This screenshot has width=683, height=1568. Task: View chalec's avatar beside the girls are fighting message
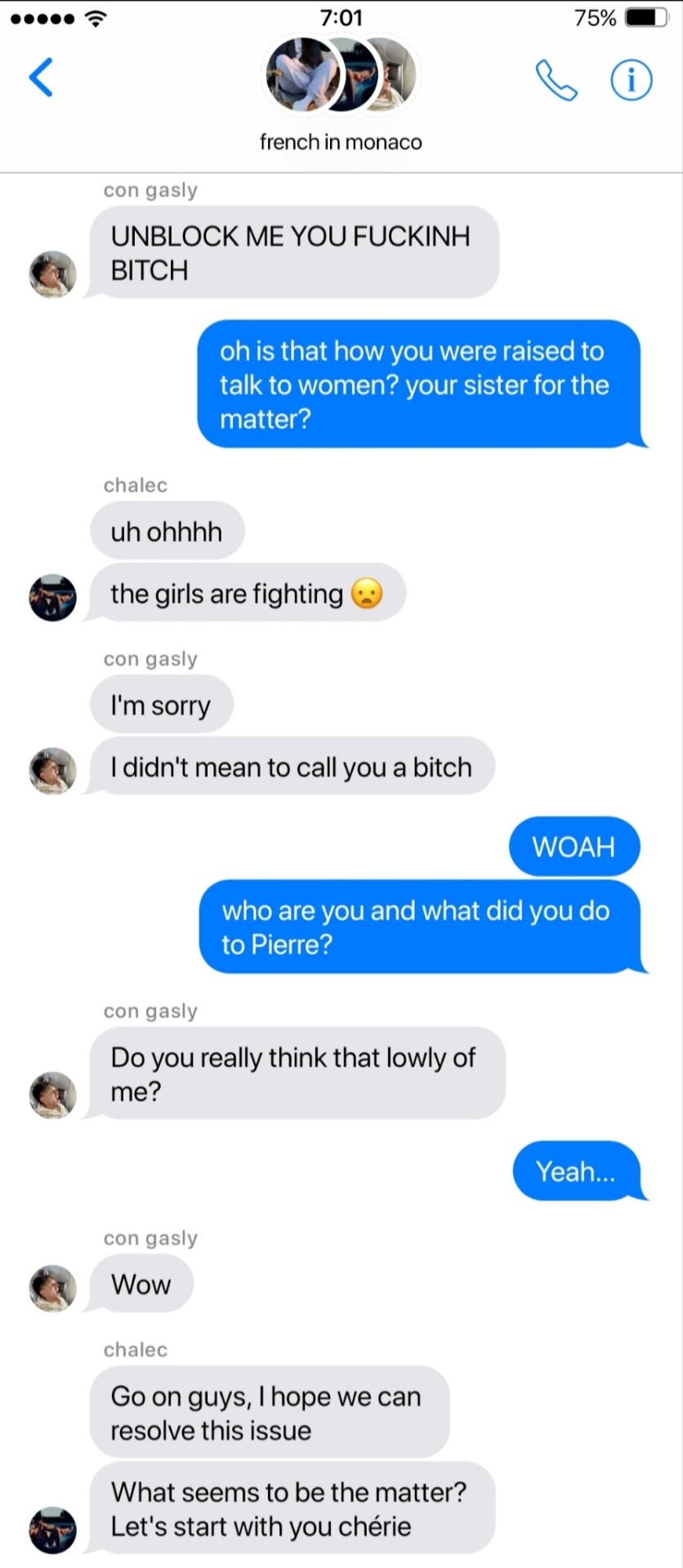click(x=53, y=597)
